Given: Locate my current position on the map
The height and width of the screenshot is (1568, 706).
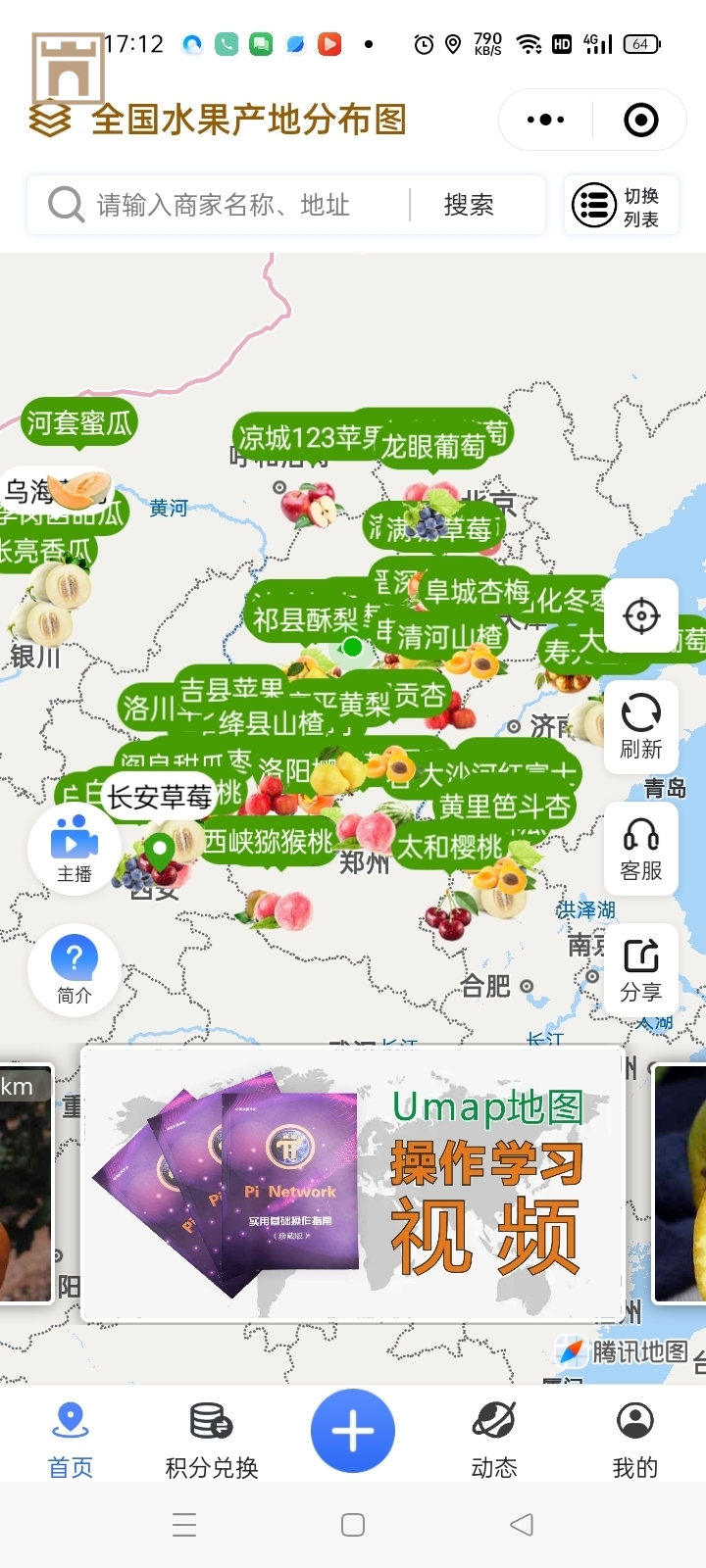Looking at the screenshot, I should coord(641,616).
